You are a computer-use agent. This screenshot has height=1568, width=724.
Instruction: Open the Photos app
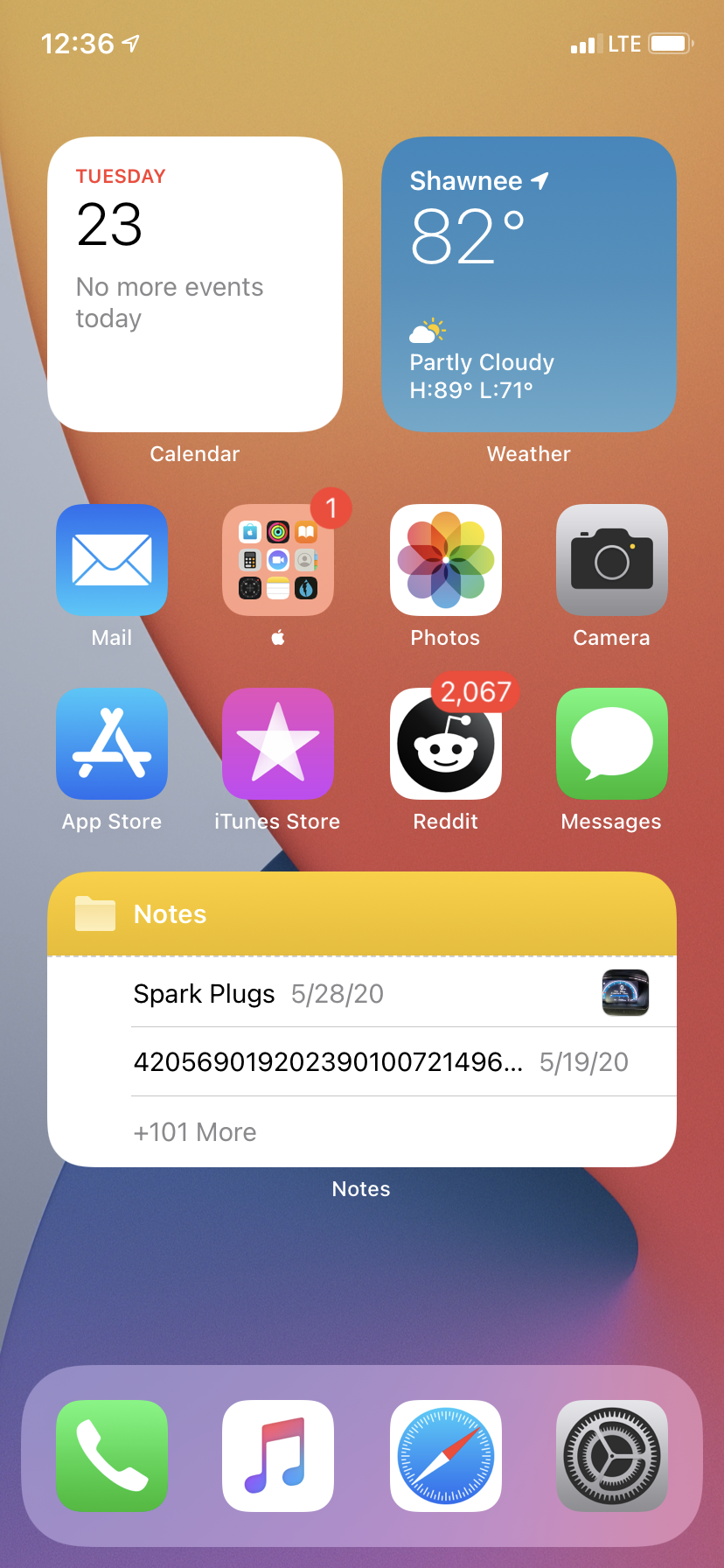446,560
